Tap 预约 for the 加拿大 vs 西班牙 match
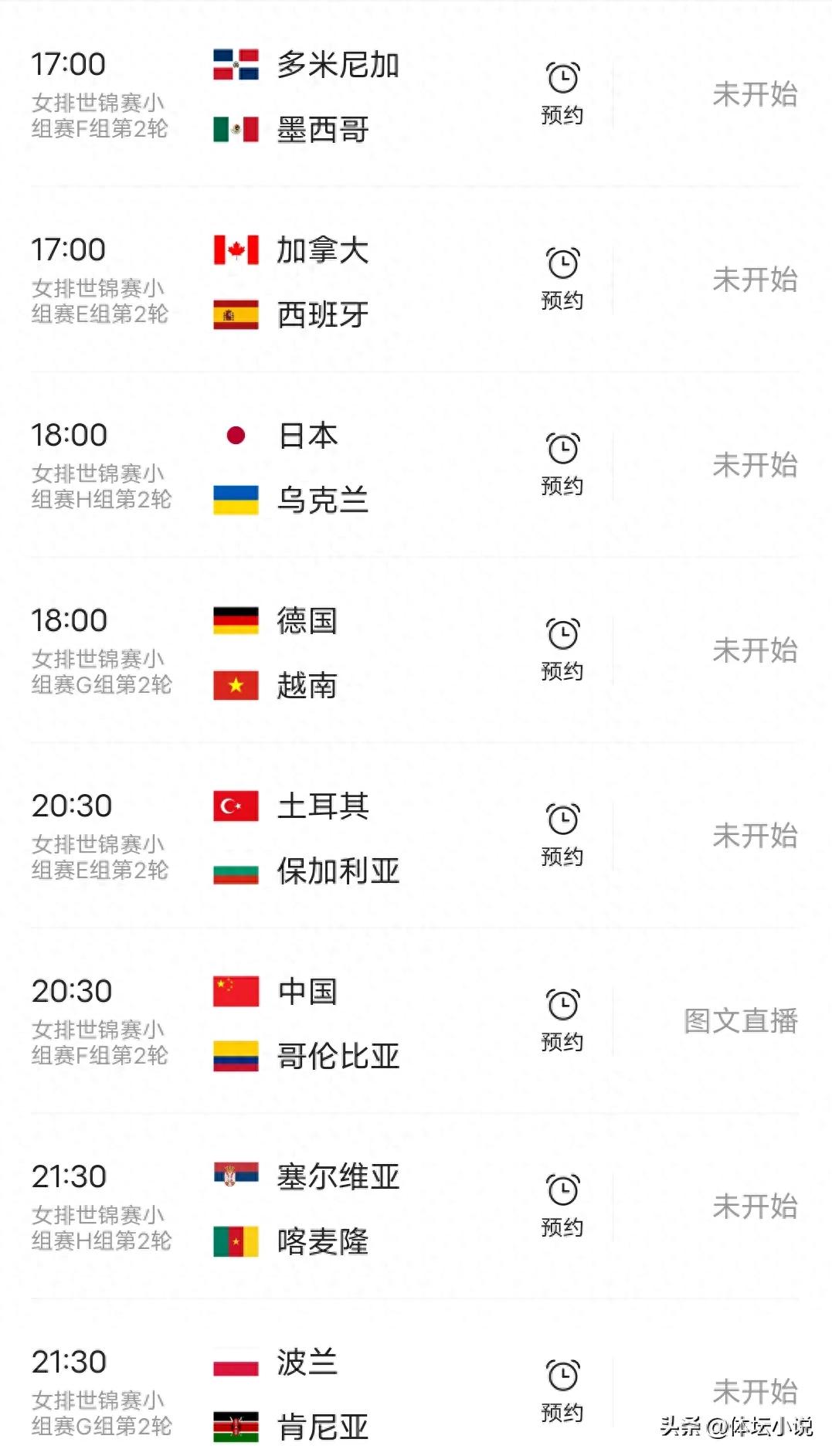832x1456 pixels. click(x=562, y=279)
